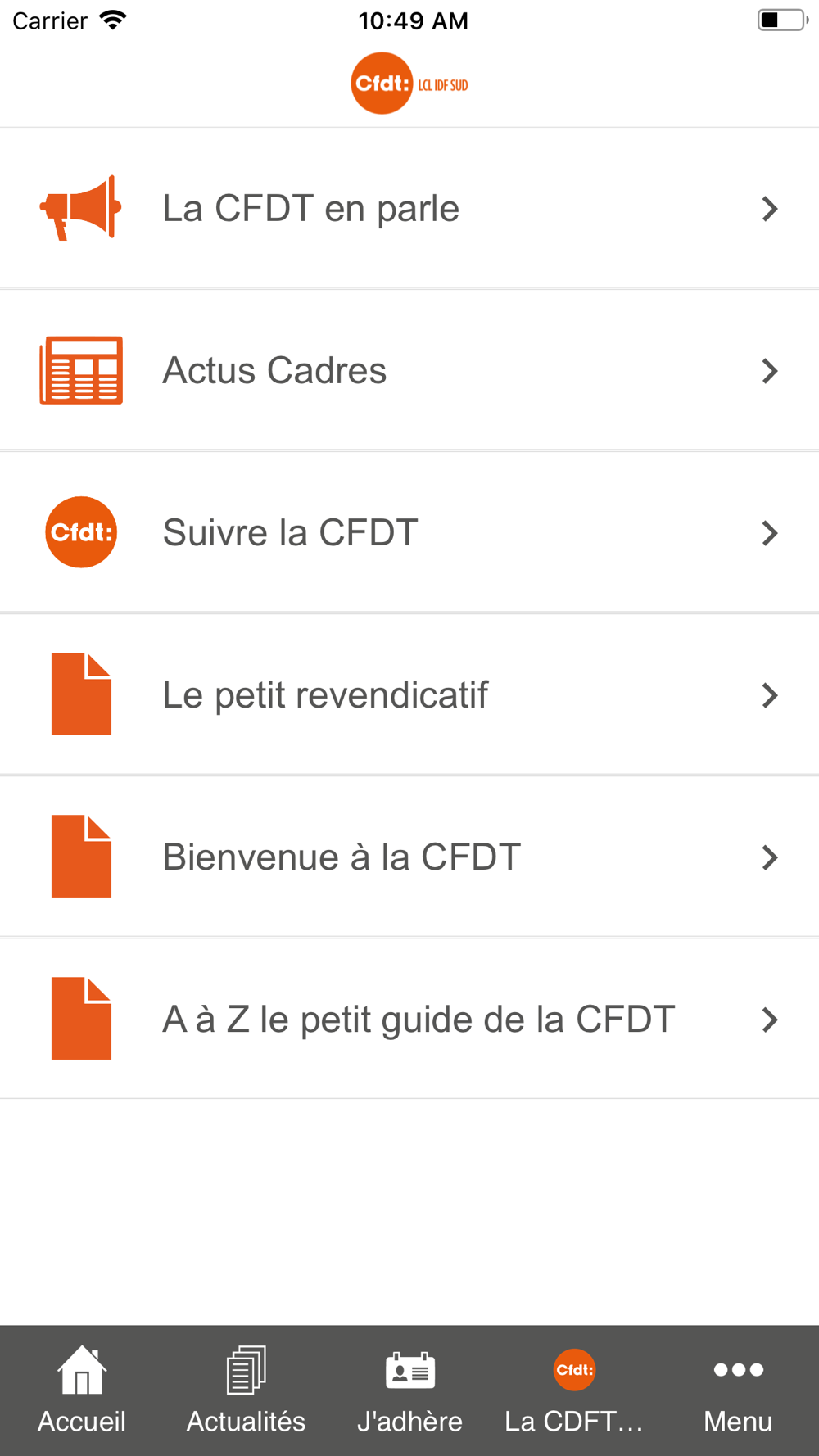Open the J'adhère tab
819x1456 pixels.
click(409, 1390)
